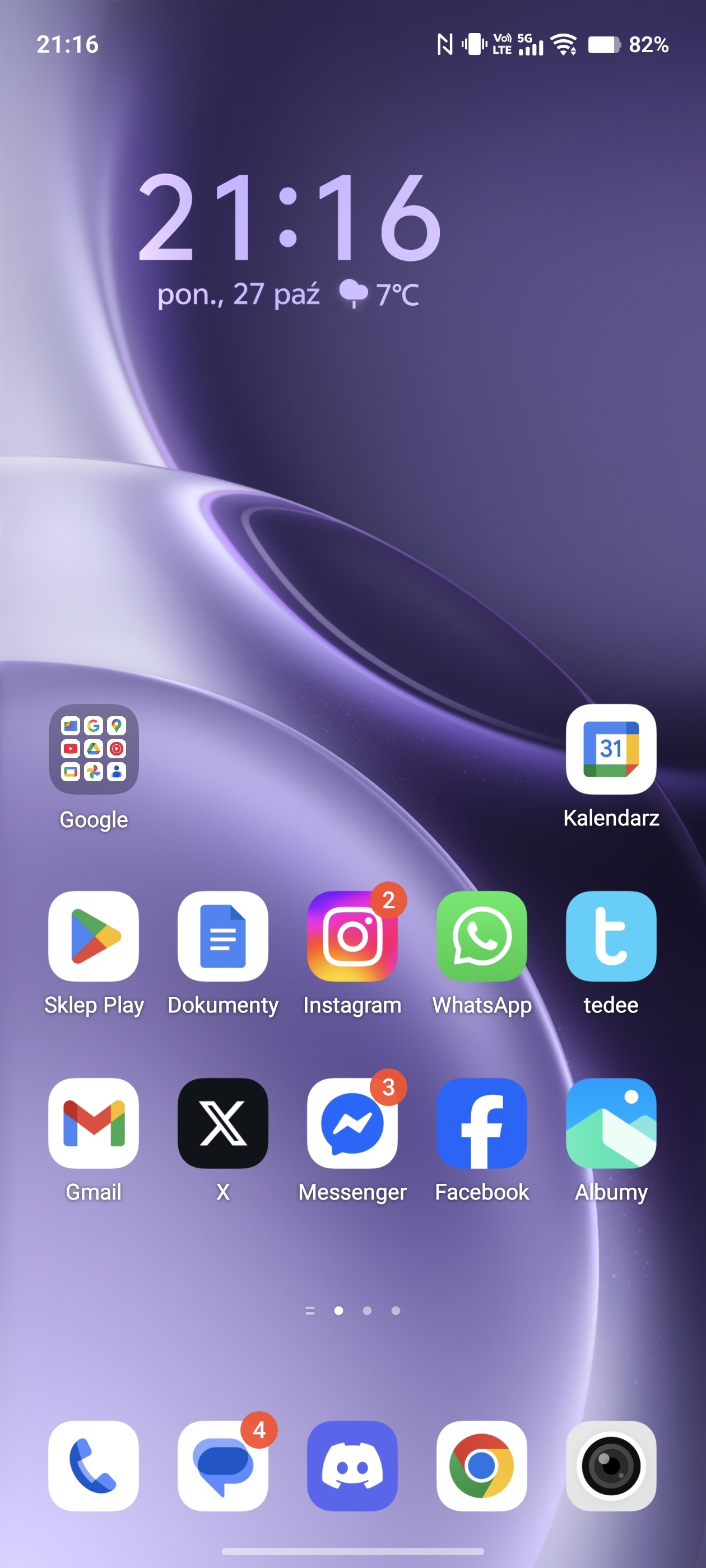Open the weather showing 7°C
Viewport: 706px width, 1568px height.
[x=379, y=295]
